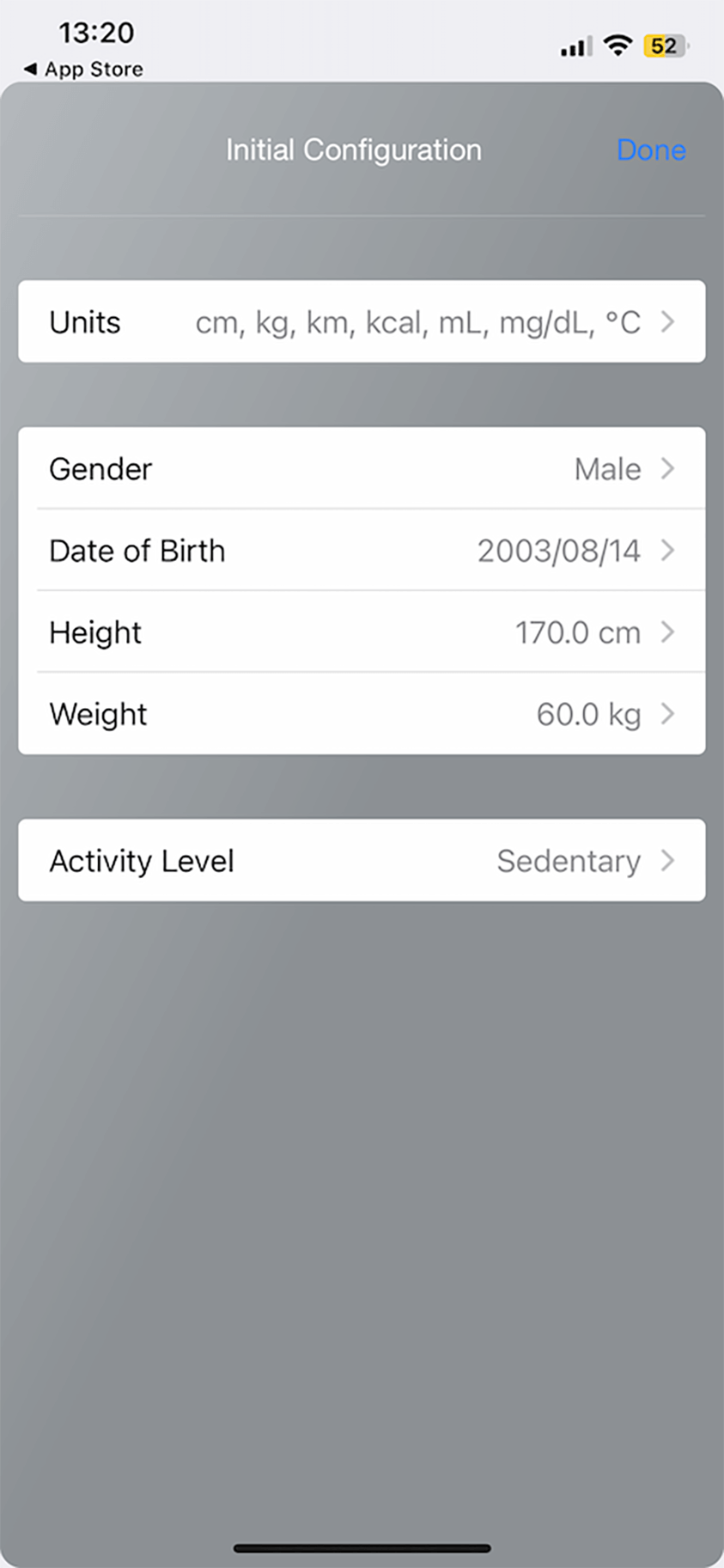Change the Gender setting
The image size is (724, 1568).
pos(362,468)
